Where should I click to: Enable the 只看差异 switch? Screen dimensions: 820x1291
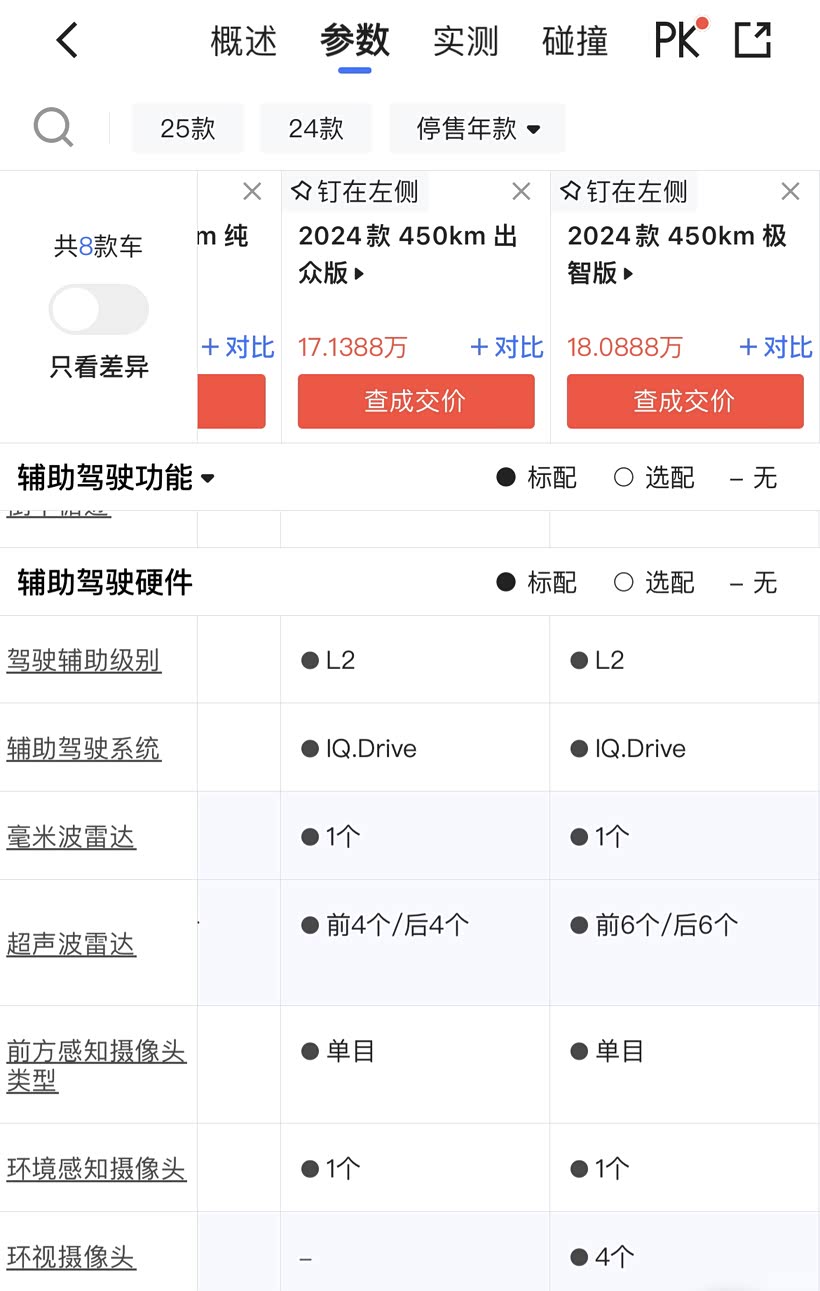pos(99,310)
